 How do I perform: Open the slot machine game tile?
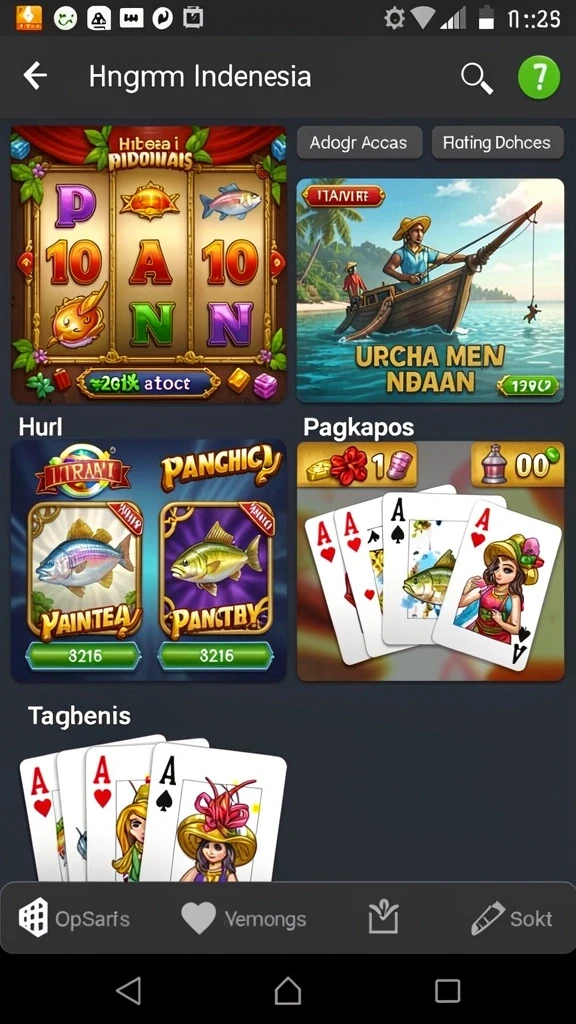coord(149,264)
